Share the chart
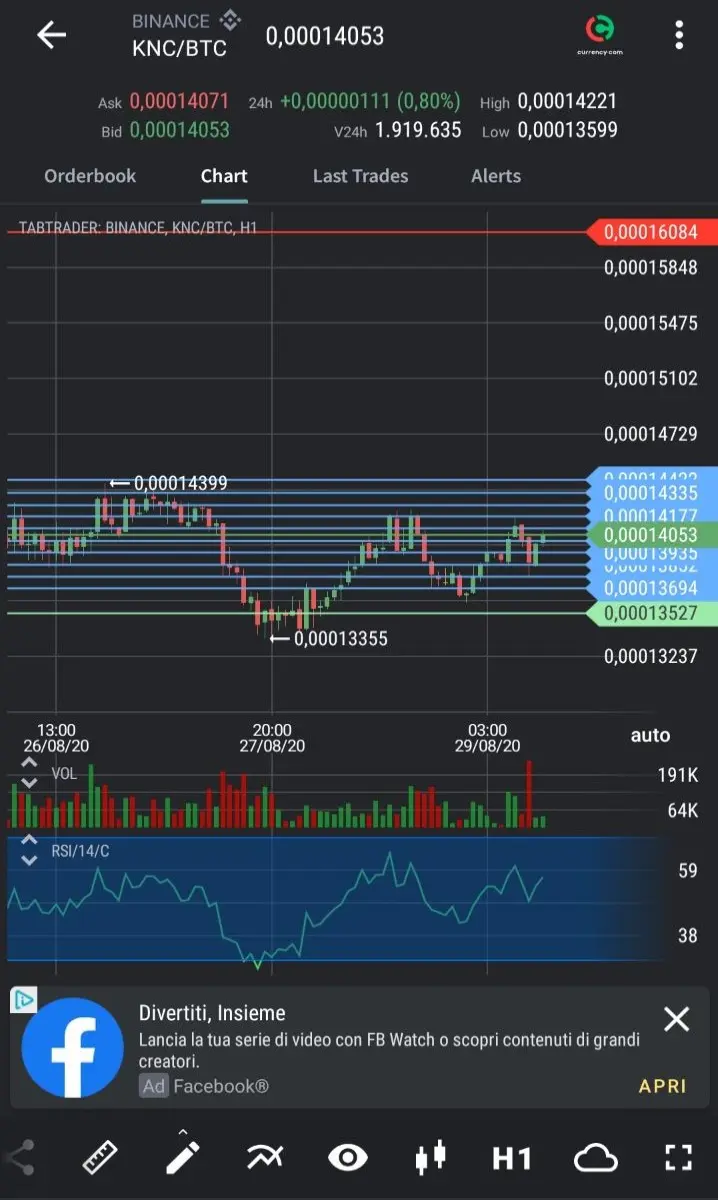Image resolution: width=718 pixels, height=1200 pixels. [x=19, y=1158]
